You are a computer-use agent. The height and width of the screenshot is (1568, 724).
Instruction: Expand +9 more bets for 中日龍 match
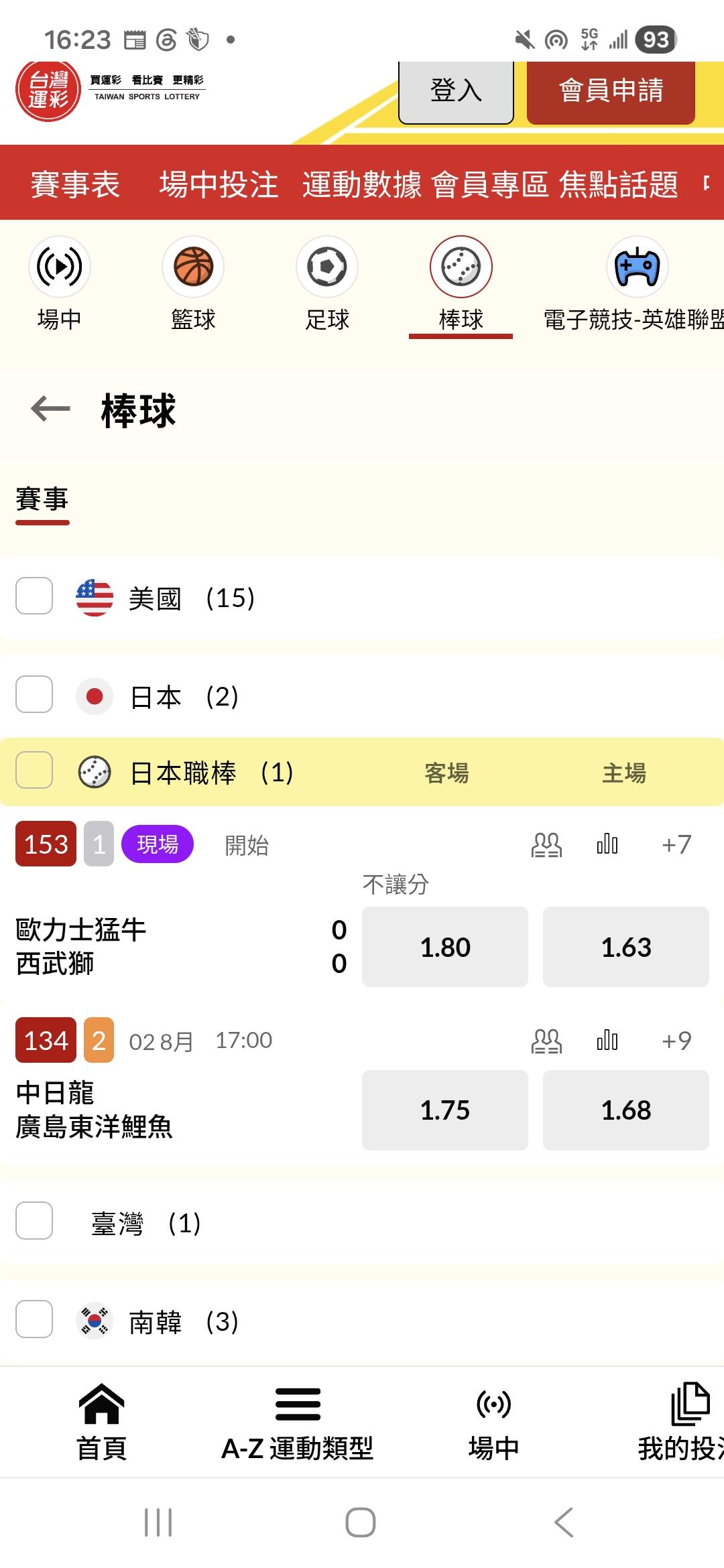(676, 1041)
